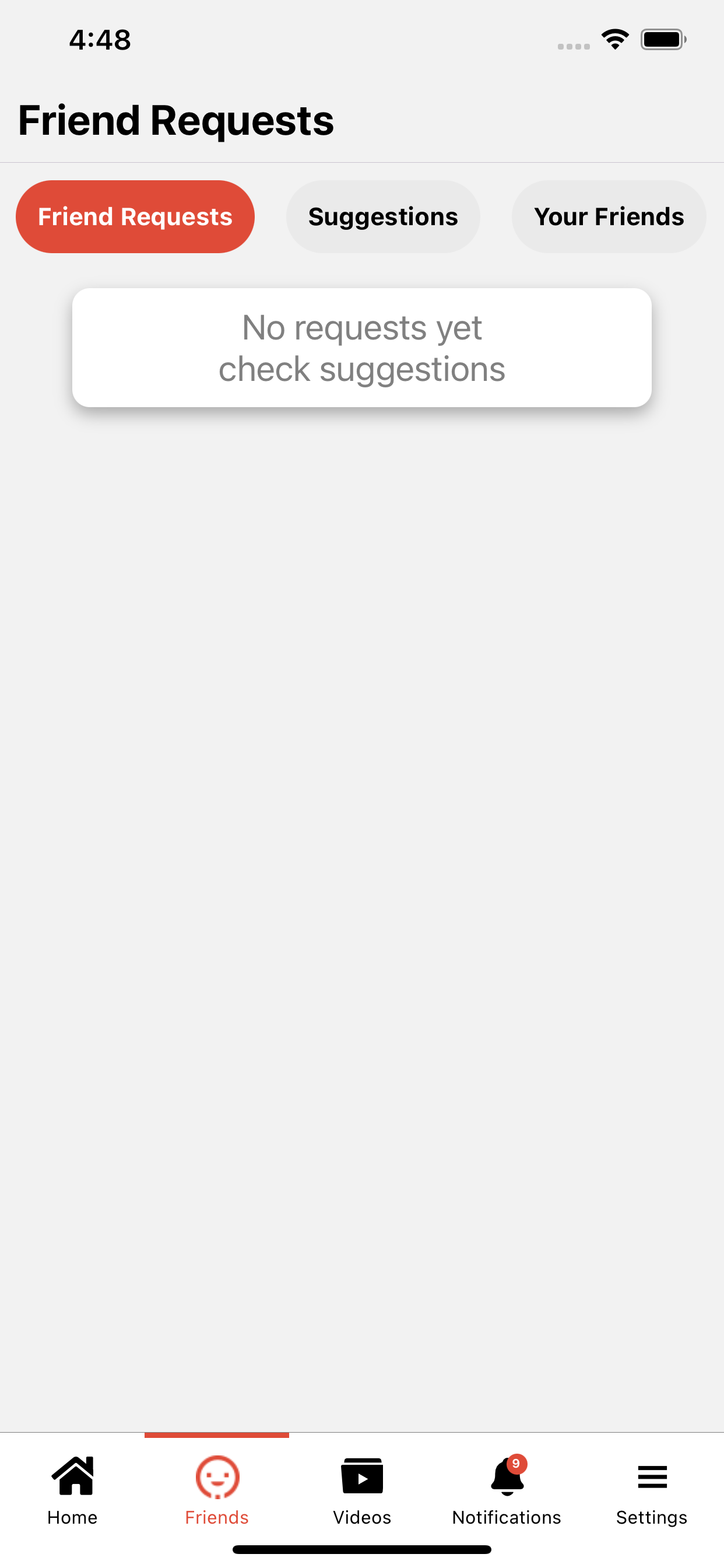Viewport: 724px width, 1568px height.
Task: Go to the Home tab
Action: (72, 1490)
